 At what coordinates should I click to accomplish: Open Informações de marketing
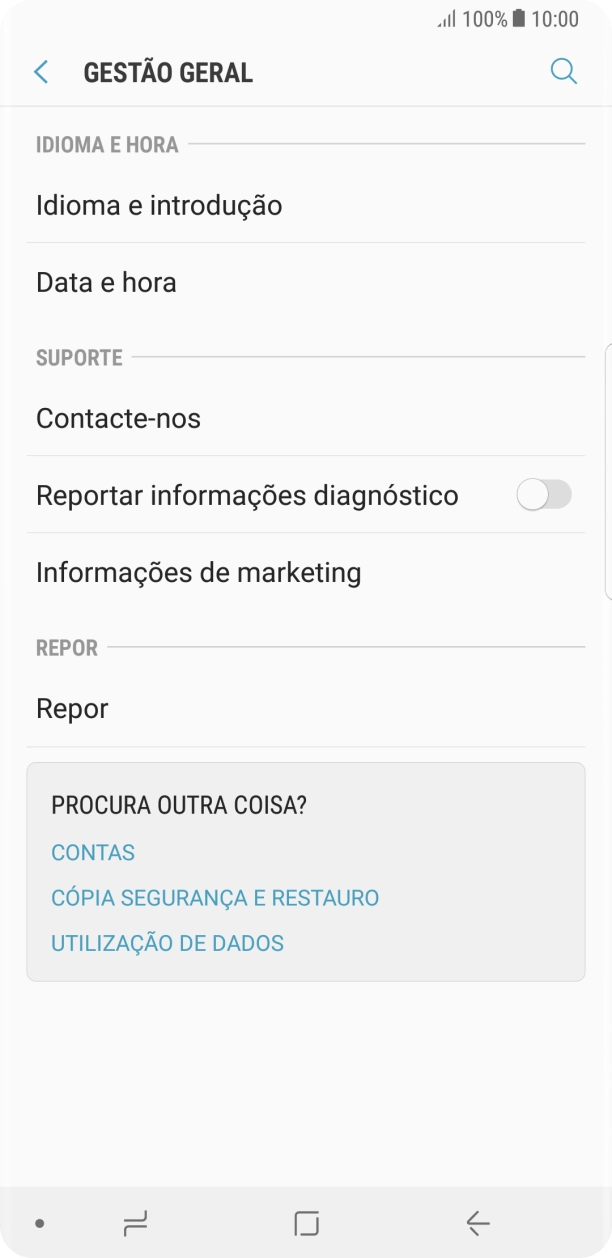click(x=198, y=573)
